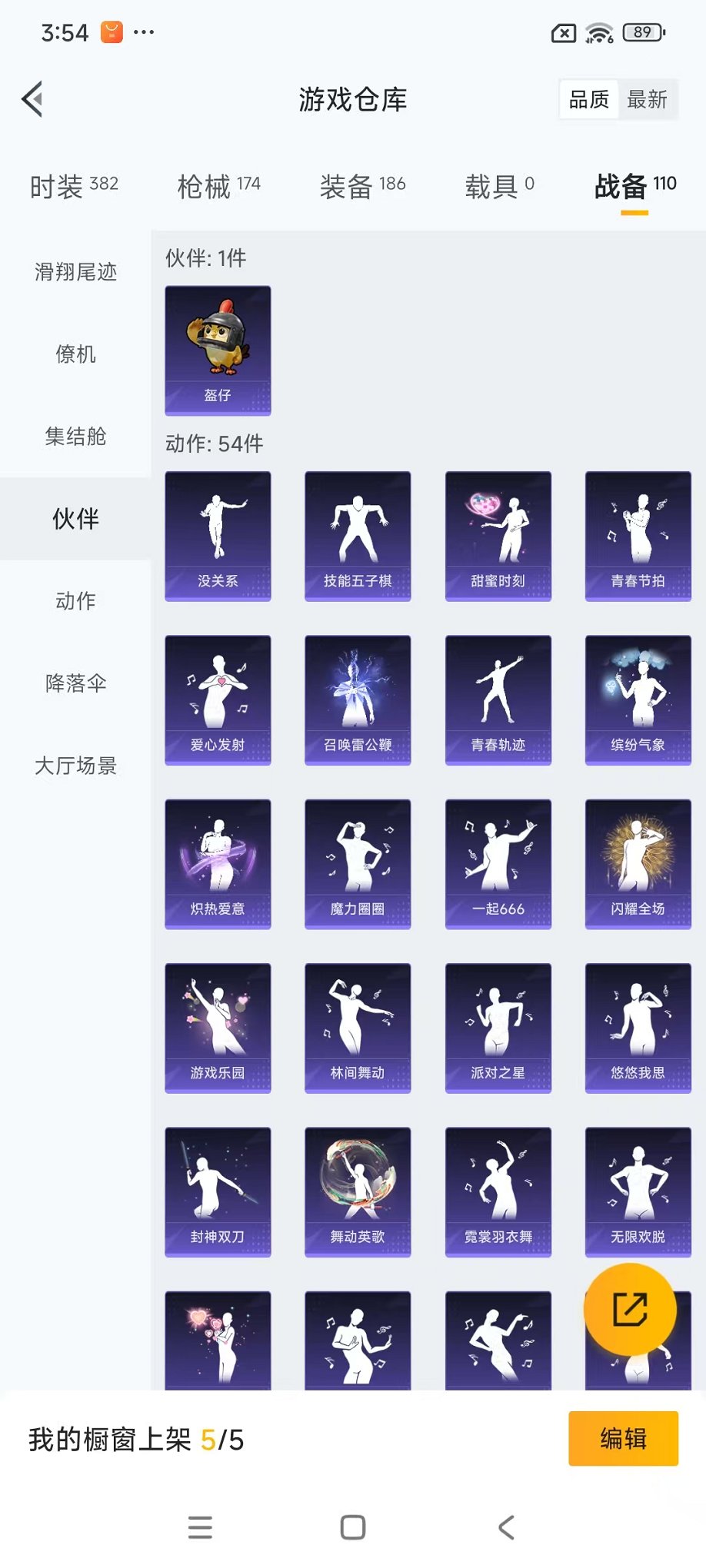Select the 甜蜜时刻 emote

498,536
